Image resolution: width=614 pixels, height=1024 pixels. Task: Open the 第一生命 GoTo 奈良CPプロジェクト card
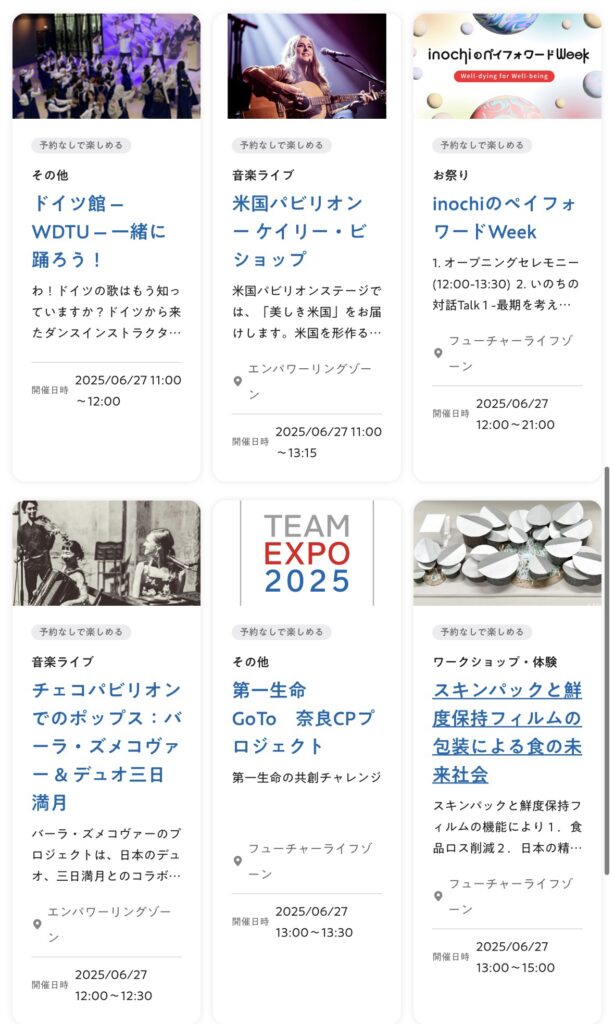(303, 717)
